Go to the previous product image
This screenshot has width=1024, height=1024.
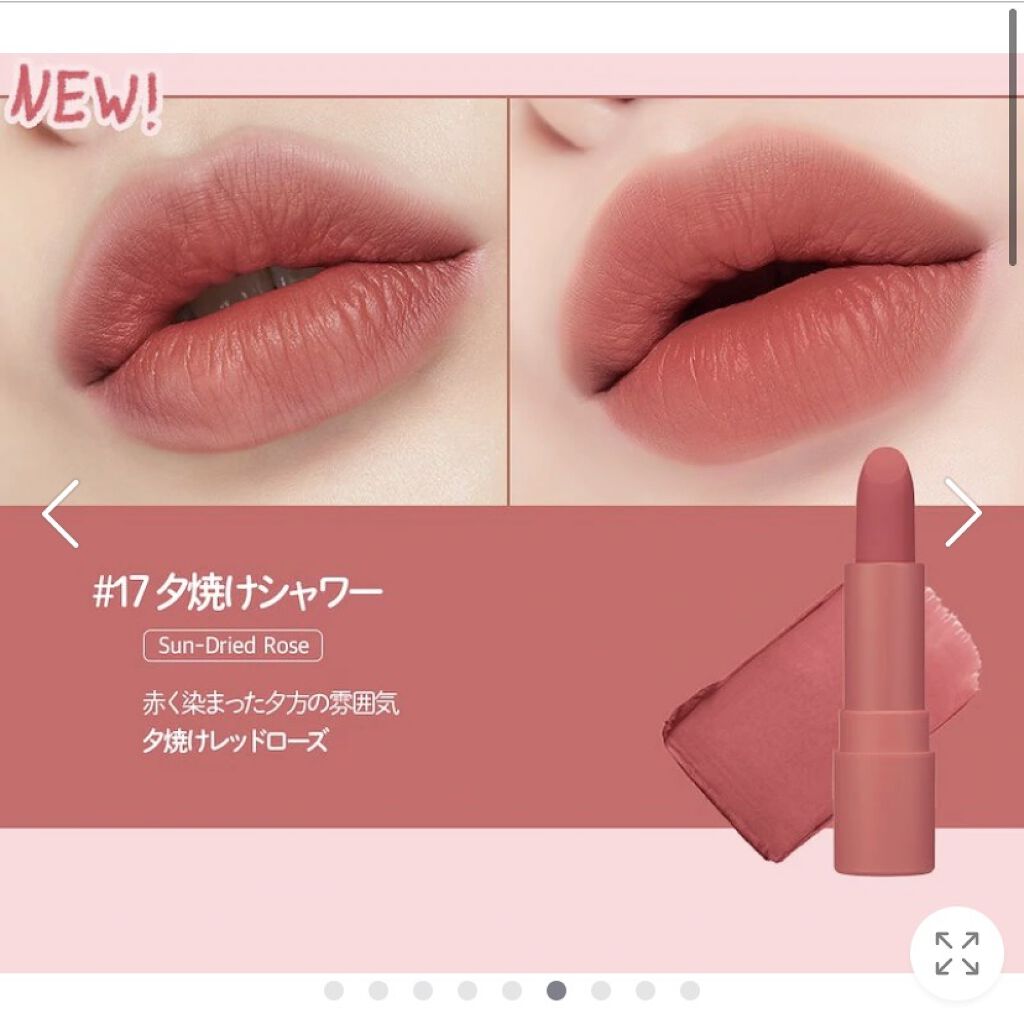coord(60,513)
